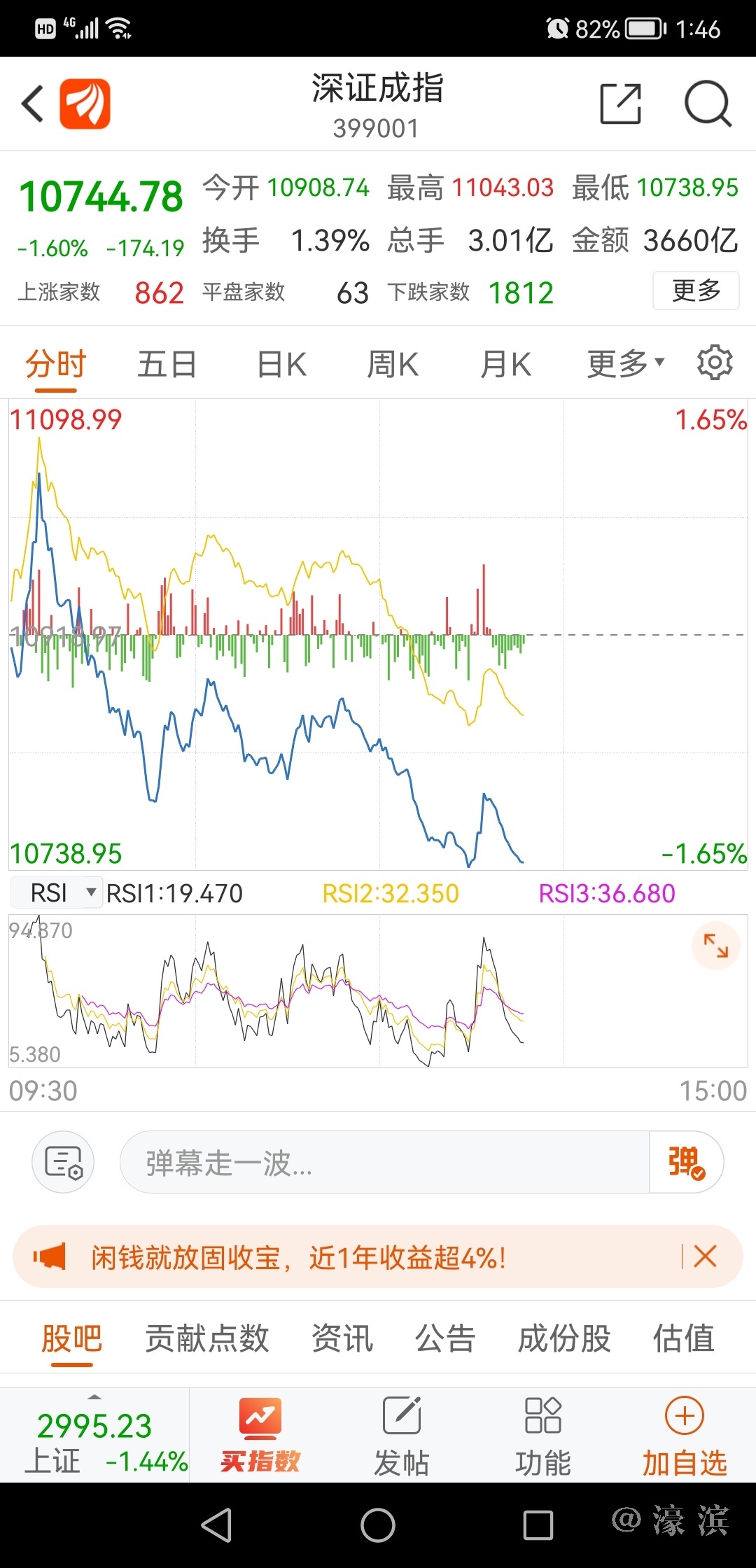This screenshot has height=1568, width=756.
Task: Dismiss the 固收宝 promotion banner
Action: pyautogui.click(x=705, y=1256)
